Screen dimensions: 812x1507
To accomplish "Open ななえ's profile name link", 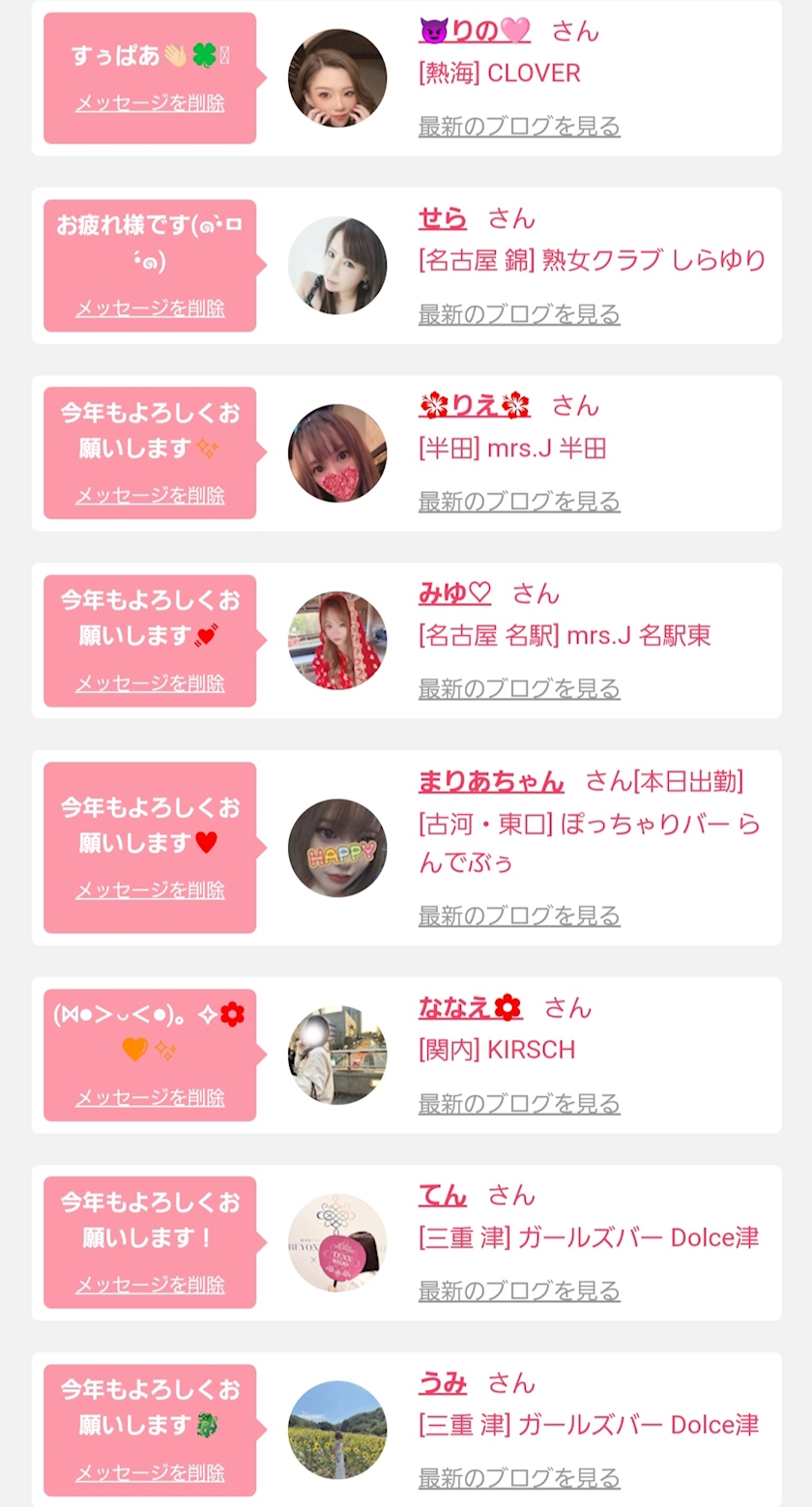I will tap(471, 1008).
